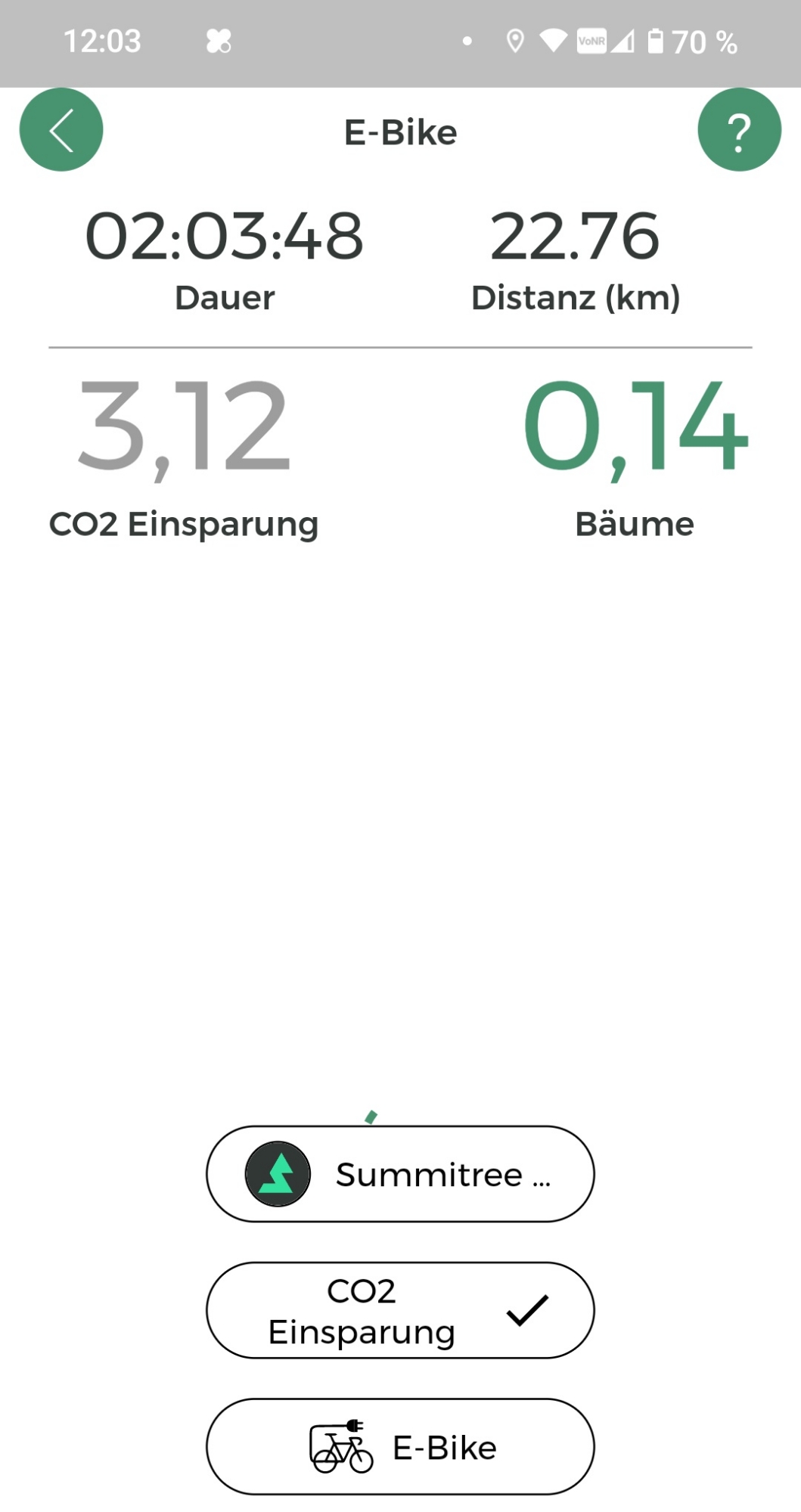Open the Summitree option
This screenshot has height=1512, width=801.
[x=400, y=1174]
